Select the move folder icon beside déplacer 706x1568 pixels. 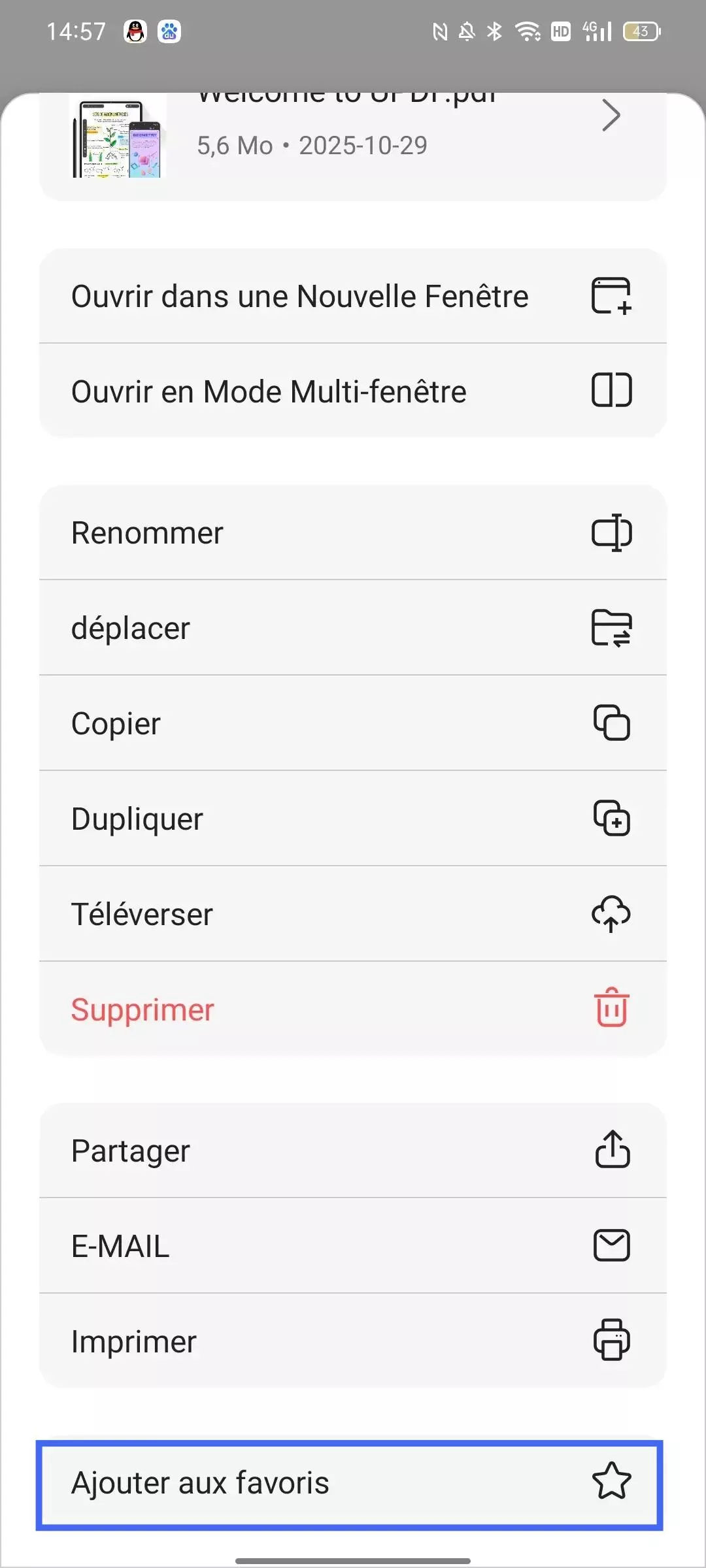pyautogui.click(x=611, y=627)
